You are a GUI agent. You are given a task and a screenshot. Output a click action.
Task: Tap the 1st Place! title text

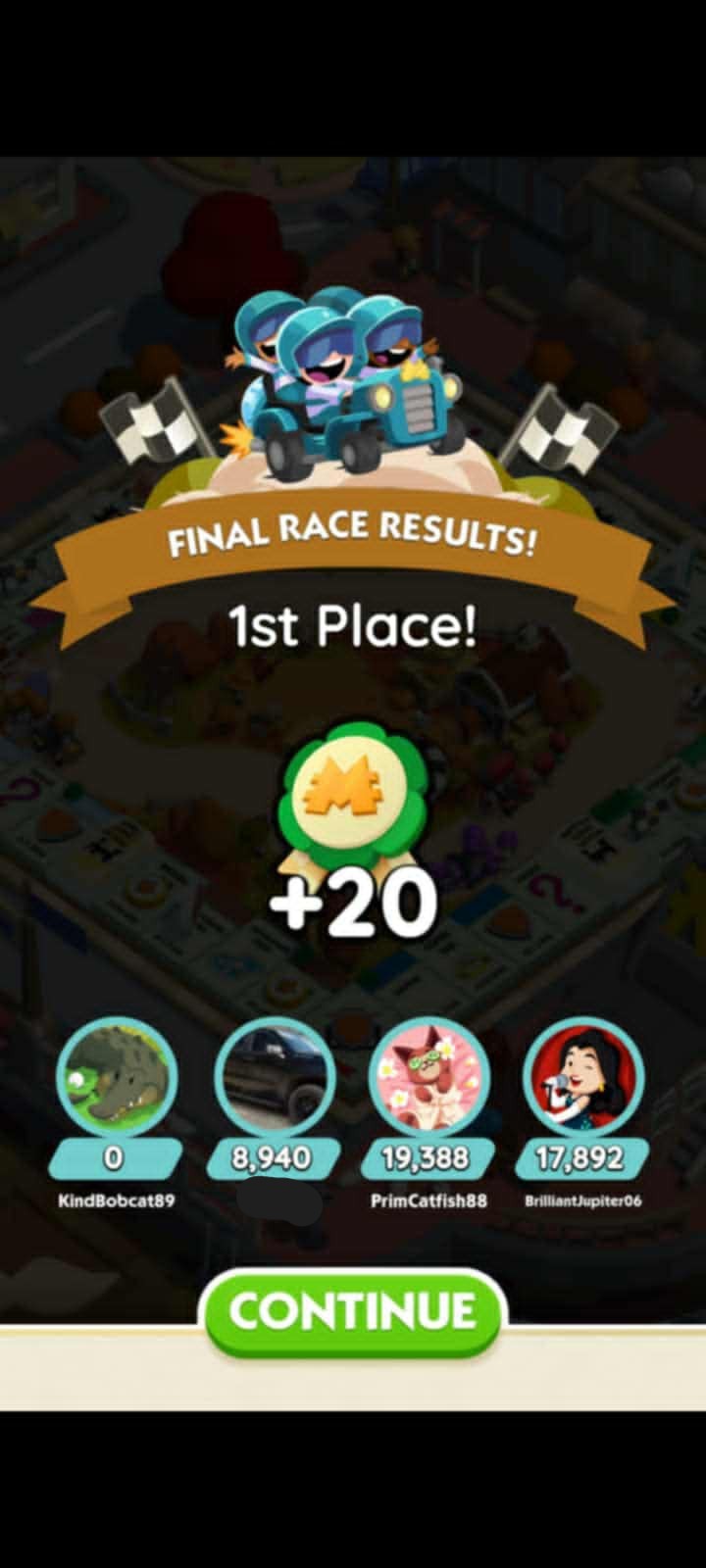tap(353, 627)
